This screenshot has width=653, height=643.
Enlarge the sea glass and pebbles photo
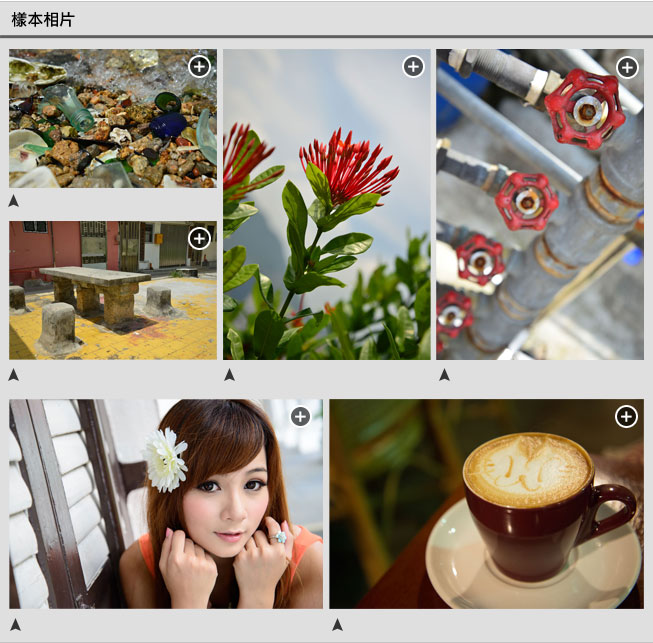[x=200, y=67]
